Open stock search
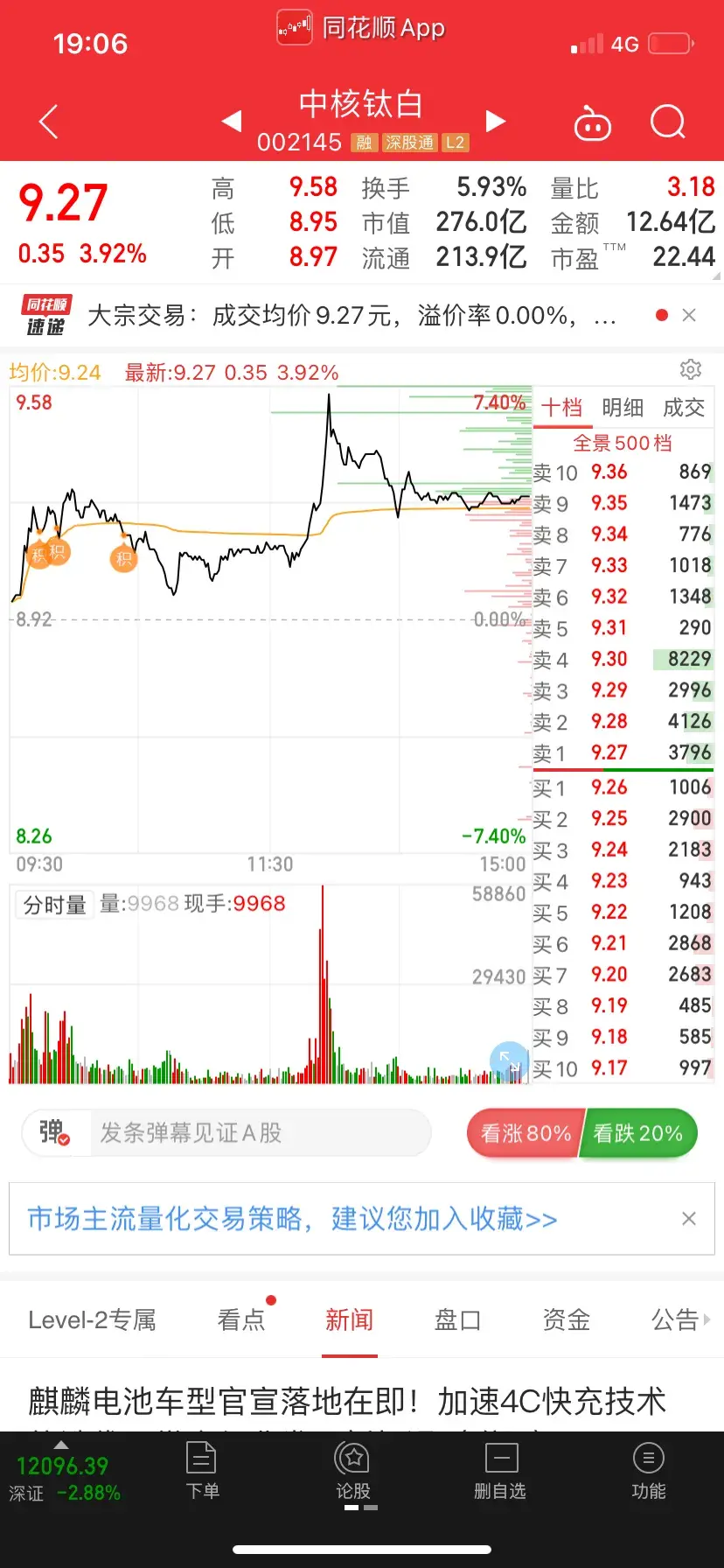Image resolution: width=724 pixels, height=1568 pixels. click(668, 122)
